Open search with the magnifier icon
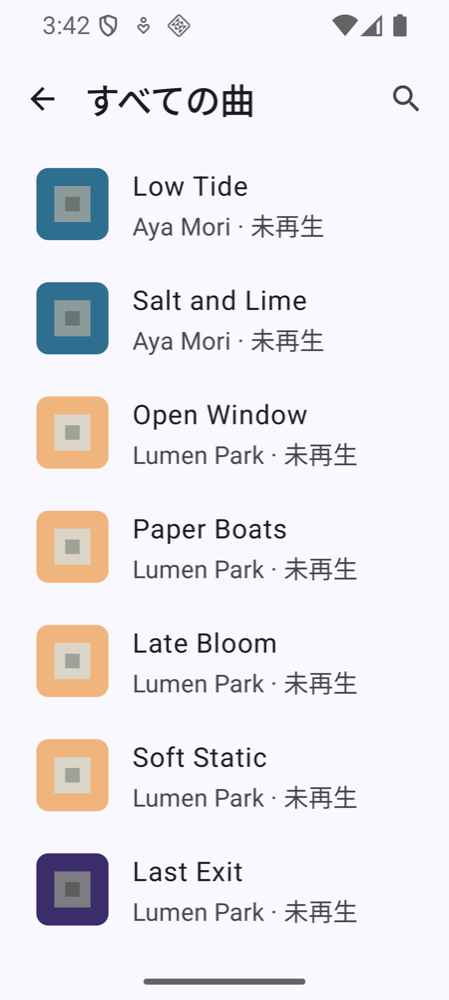 click(406, 99)
